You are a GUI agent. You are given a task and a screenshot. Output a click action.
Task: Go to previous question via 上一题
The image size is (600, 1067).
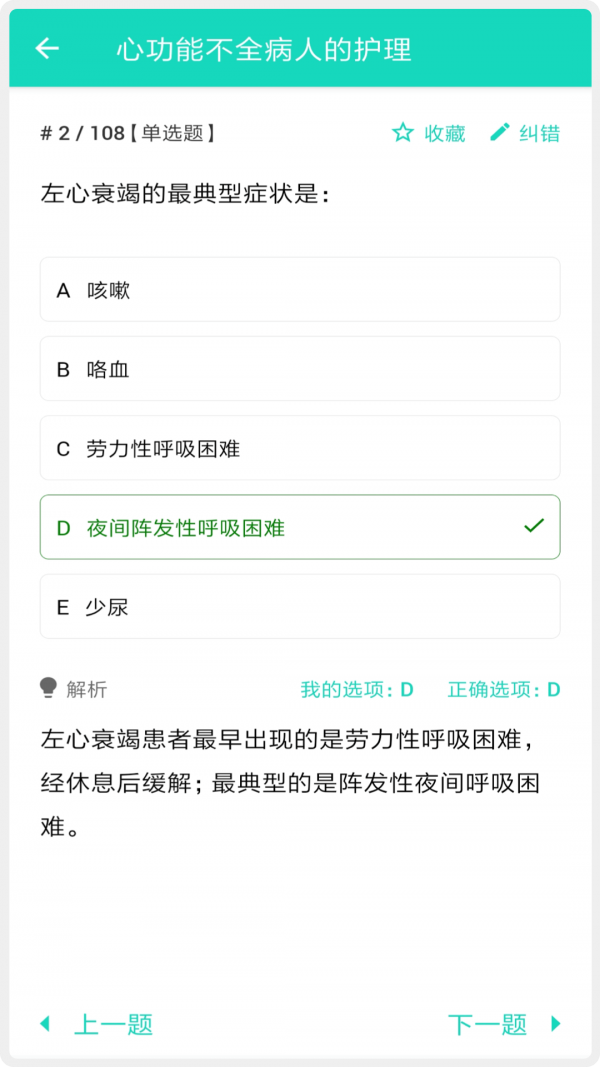pyautogui.click(x=96, y=1023)
